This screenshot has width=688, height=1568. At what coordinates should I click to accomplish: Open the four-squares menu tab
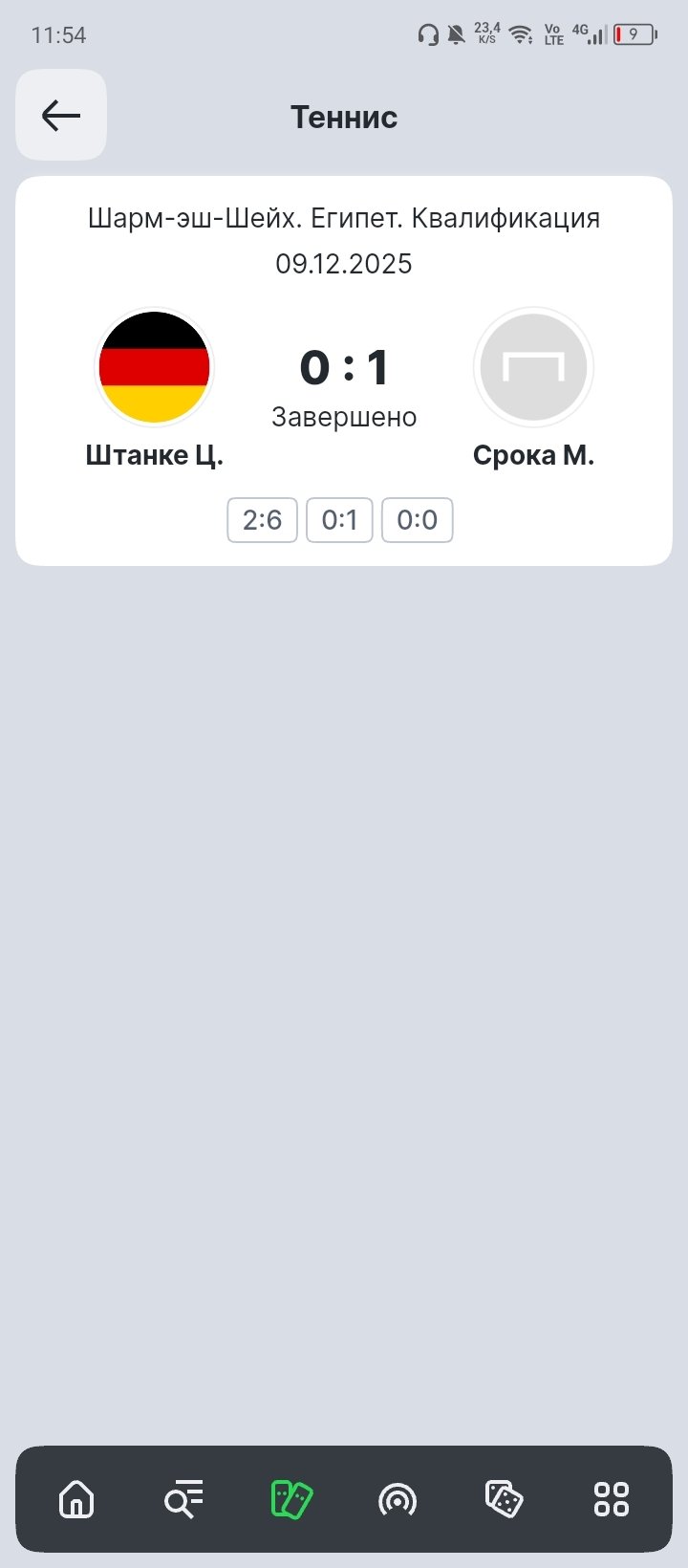coord(611,1498)
